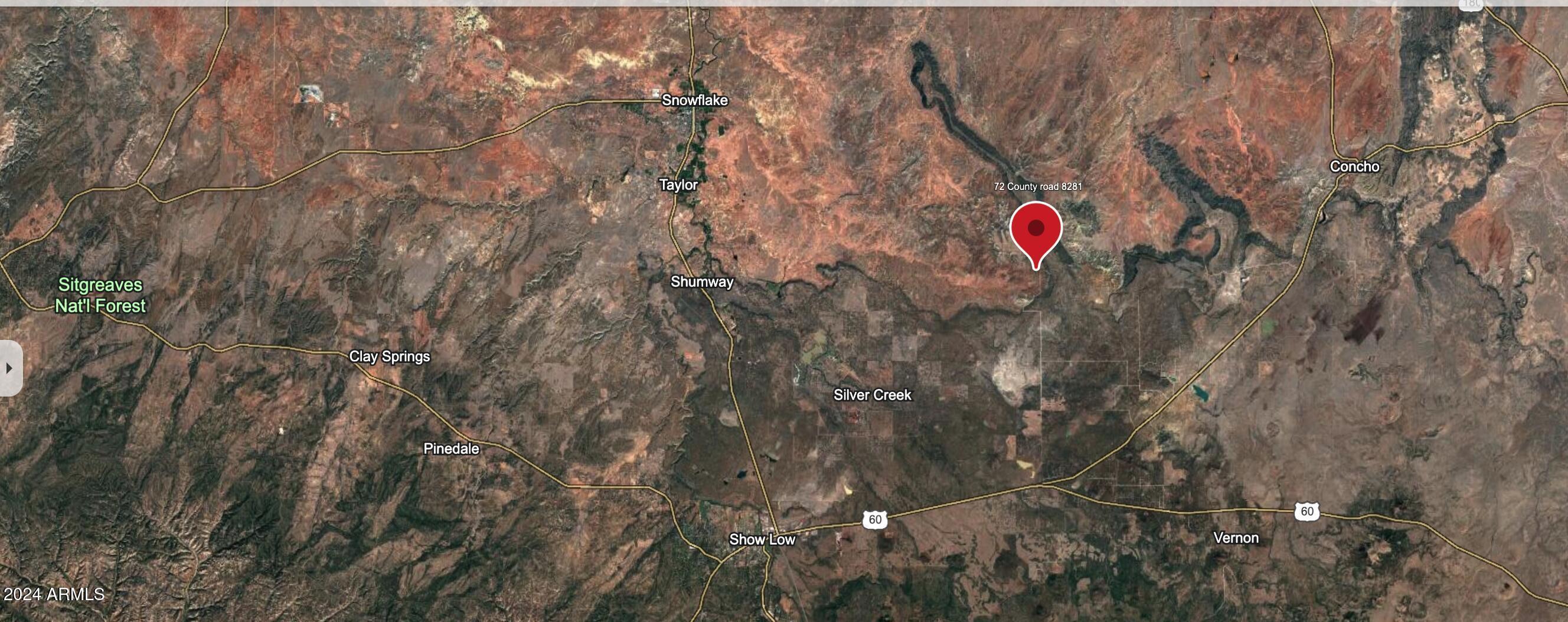Tap the red pin at 72 County road 8281
The height and width of the screenshot is (622, 1568).
1035,231
